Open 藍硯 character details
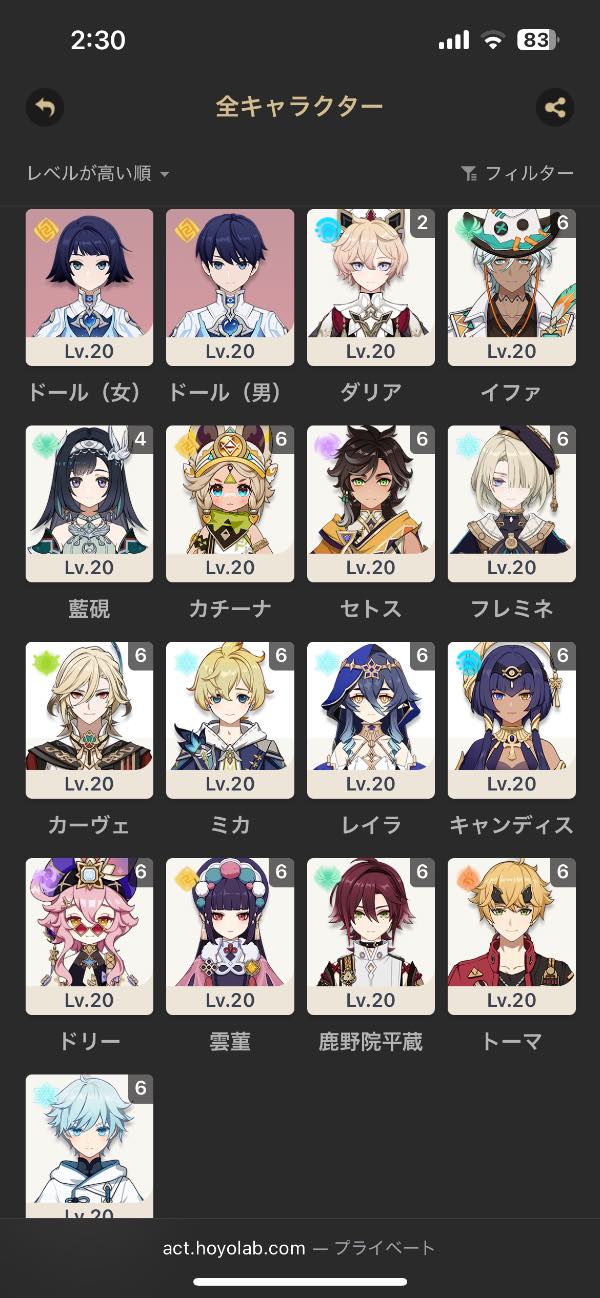The height and width of the screenshot is (1298, 600). [x=89, y=503]
